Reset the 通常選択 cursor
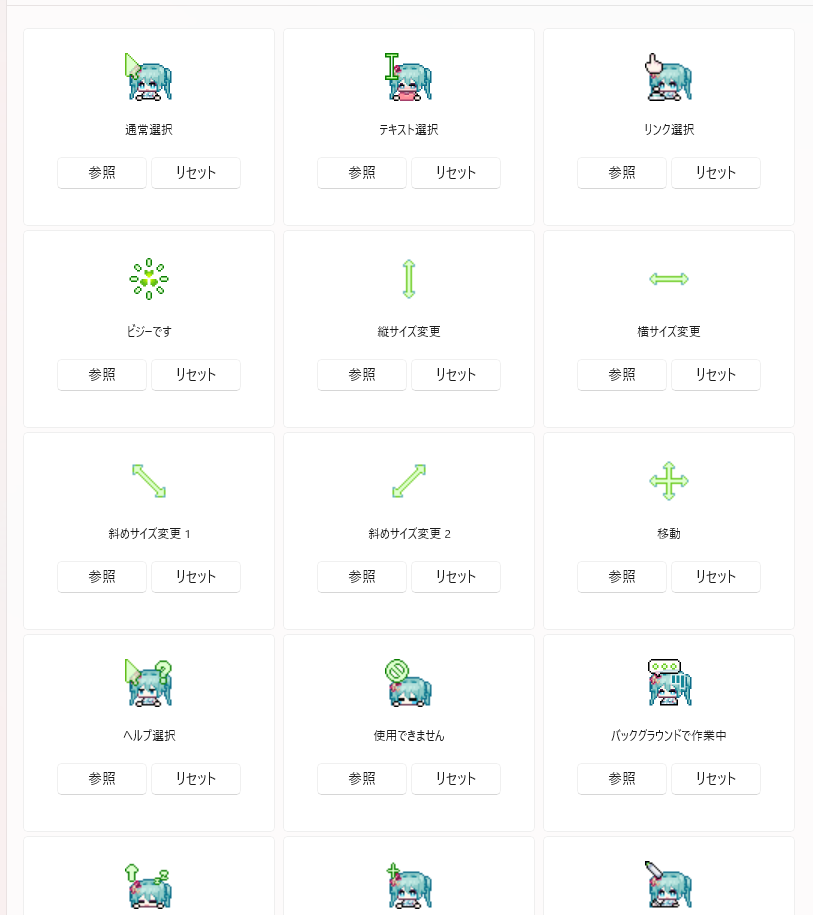 [x=196, y=173]
